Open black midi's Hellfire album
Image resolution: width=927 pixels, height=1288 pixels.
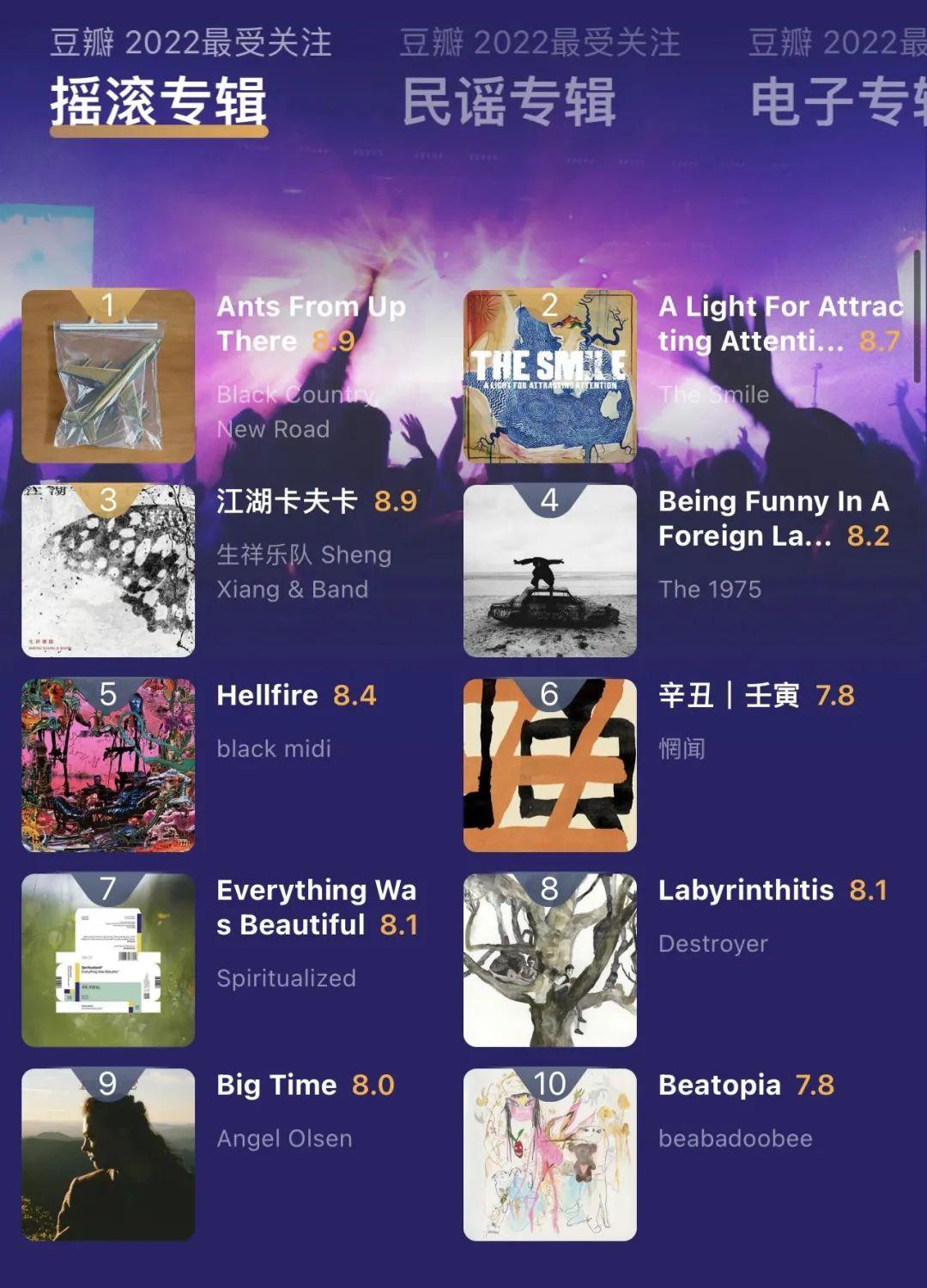(108, 765)
